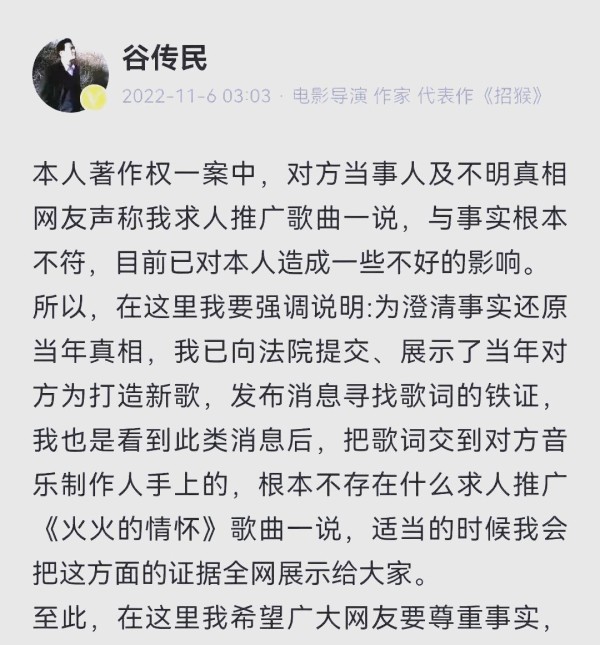This screenshot has height=645, width=600.
Task: Tap the username 谷传民
Action: tap(165, 58)
